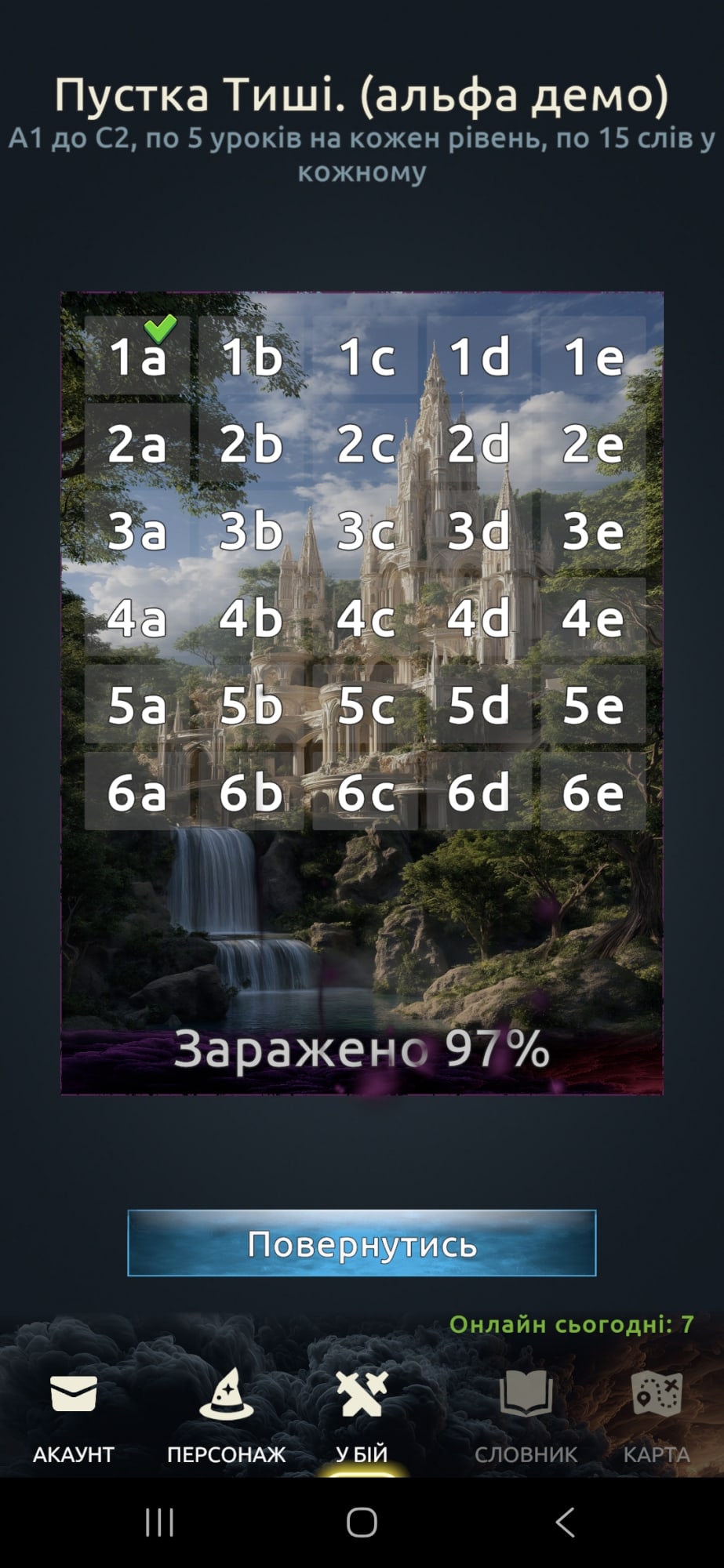Switch to the АКАУНТ tab
The height and width of the screenshot is (1568, 724).
pos(74,1419)
